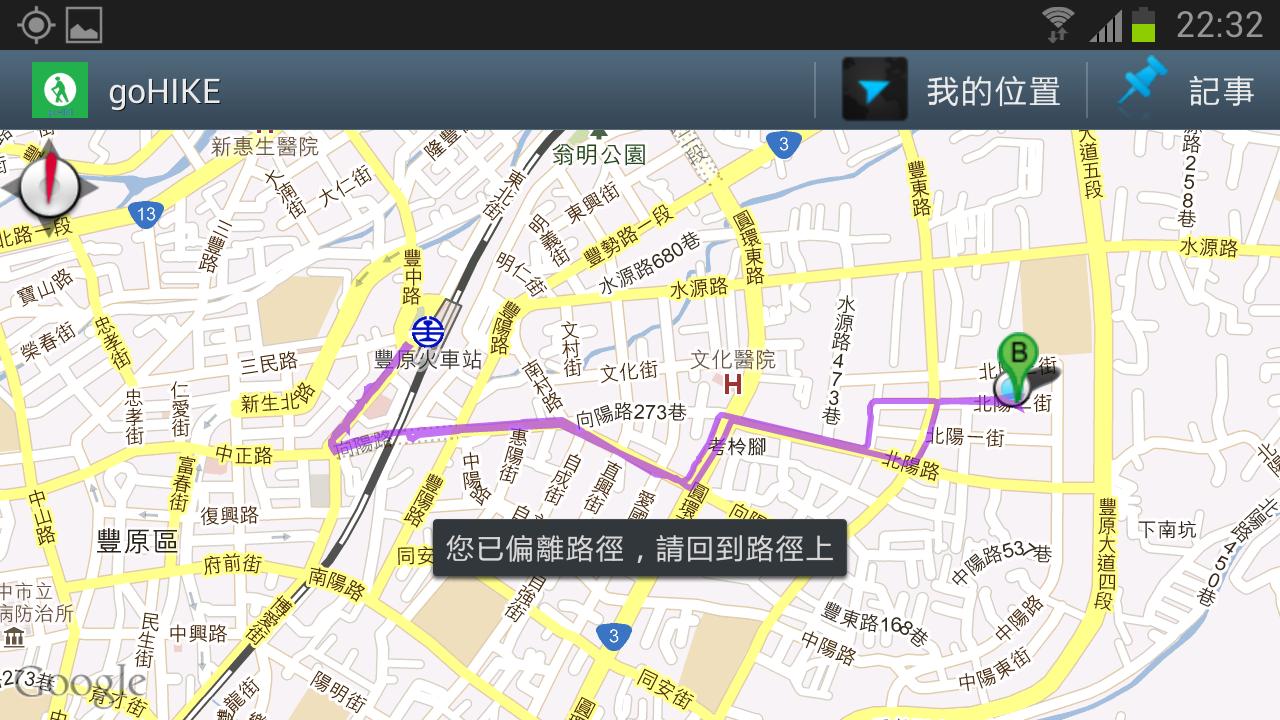Image resolution: width=1280 pixels, height=720 pixels.
Task: Tap the goHIKE app icon
Action: click(60, 91)
